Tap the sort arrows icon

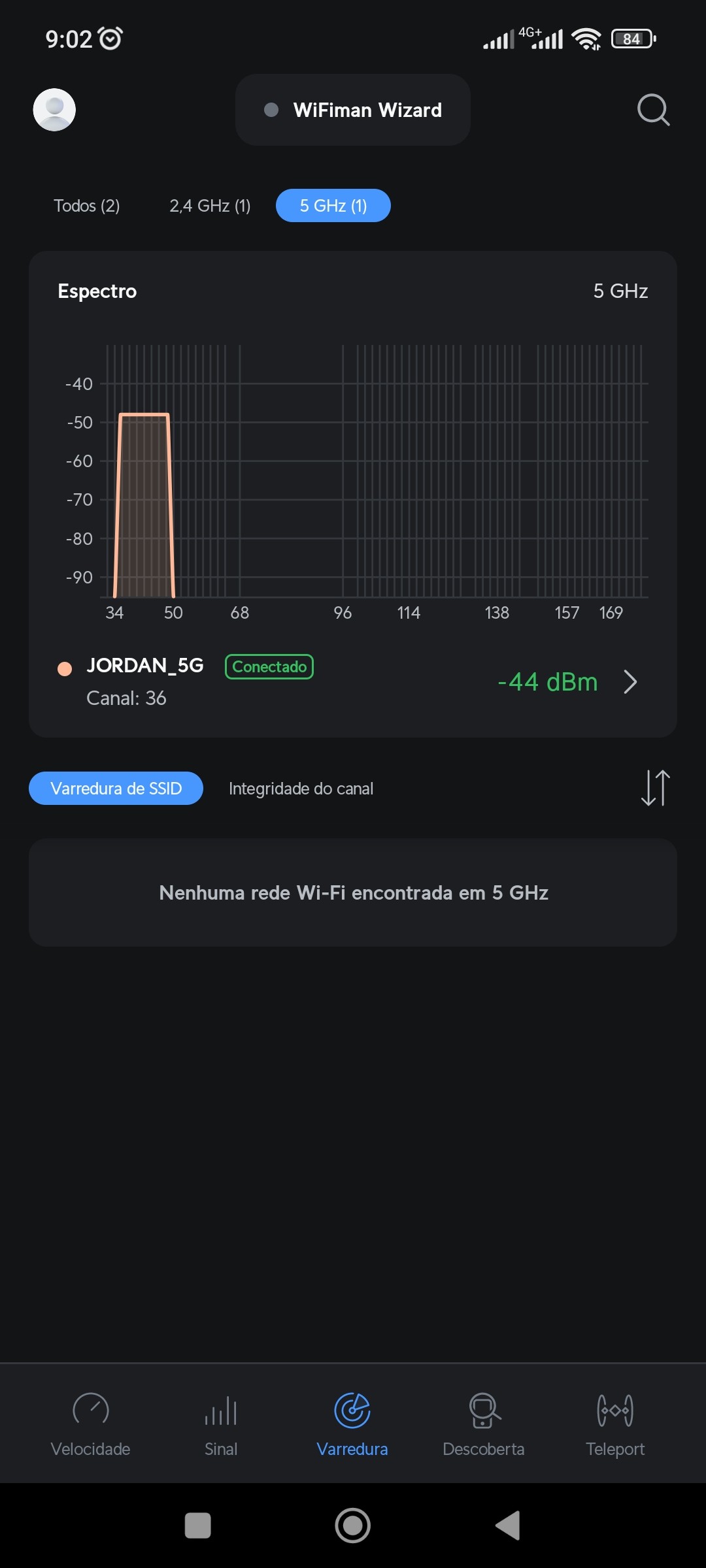coord(655,788)
